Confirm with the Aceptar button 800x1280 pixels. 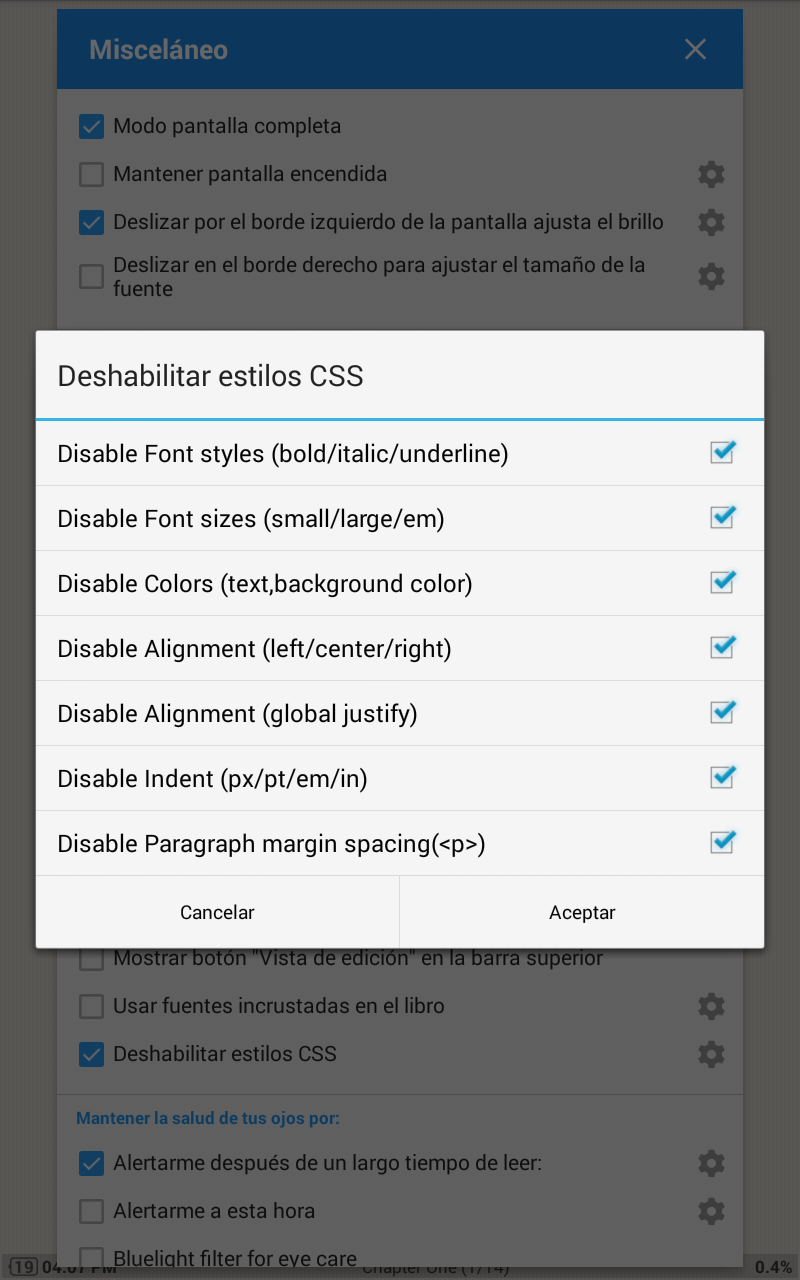582,912
